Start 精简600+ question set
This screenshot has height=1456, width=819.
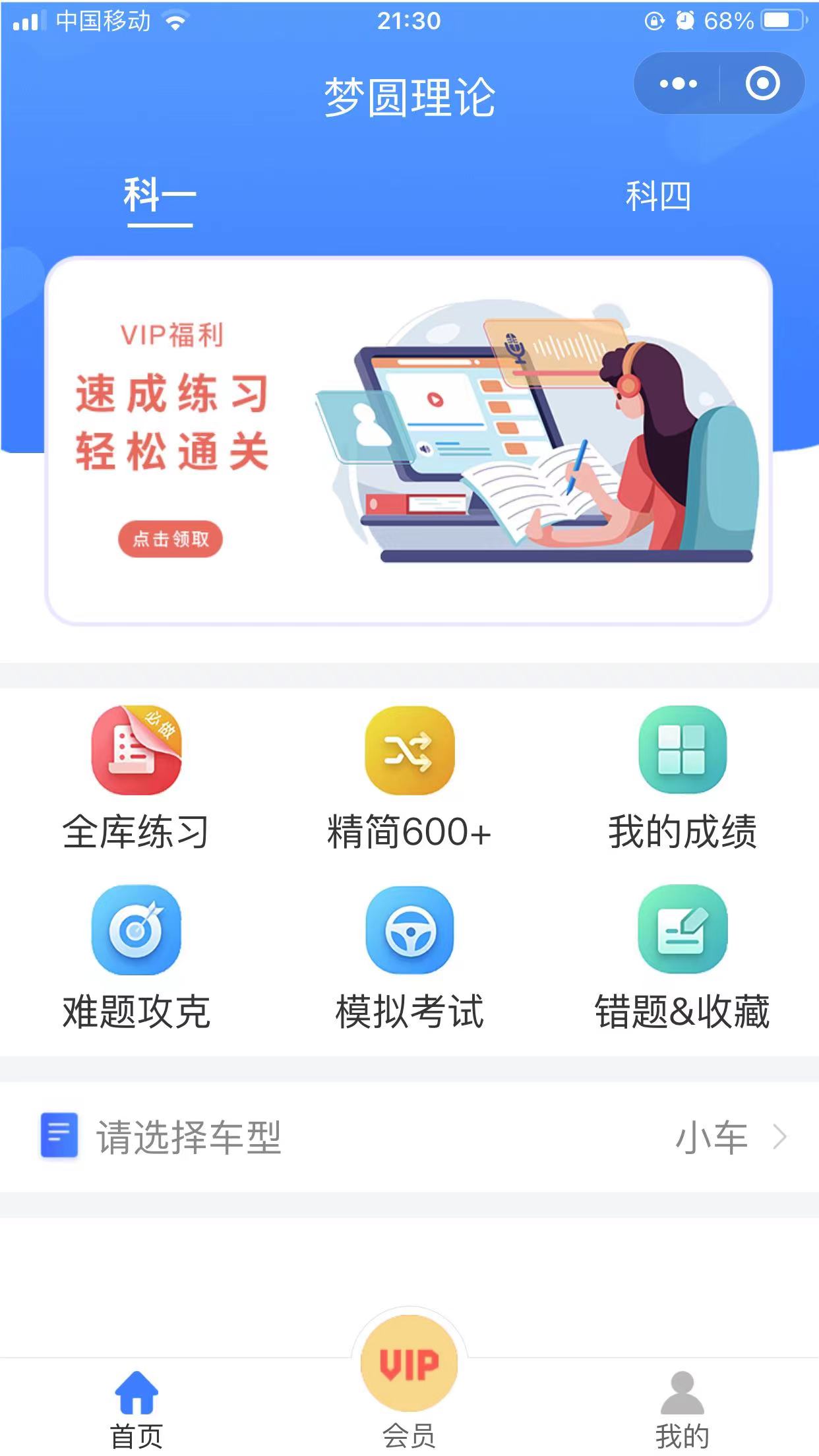click(x=409, y=778)
